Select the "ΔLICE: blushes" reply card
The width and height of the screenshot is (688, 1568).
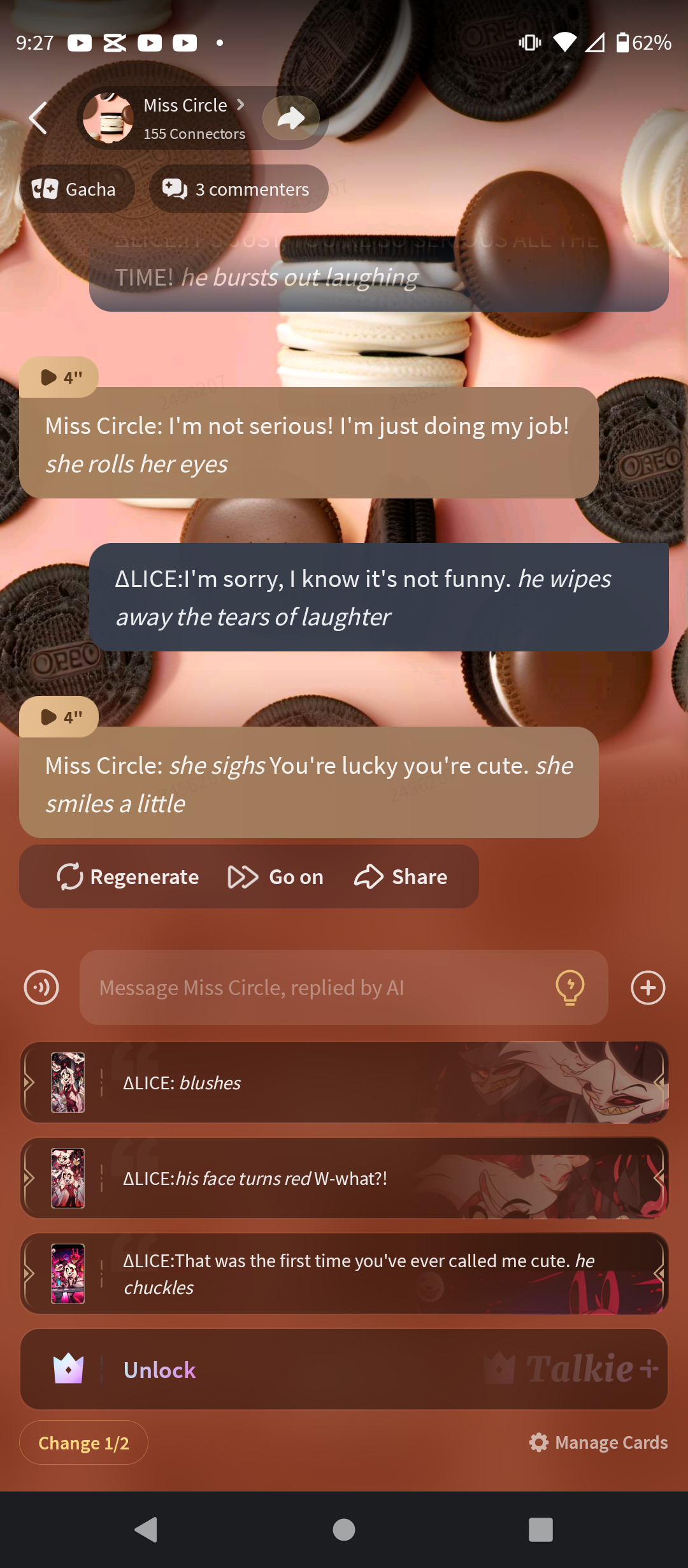pos(344,1082)
